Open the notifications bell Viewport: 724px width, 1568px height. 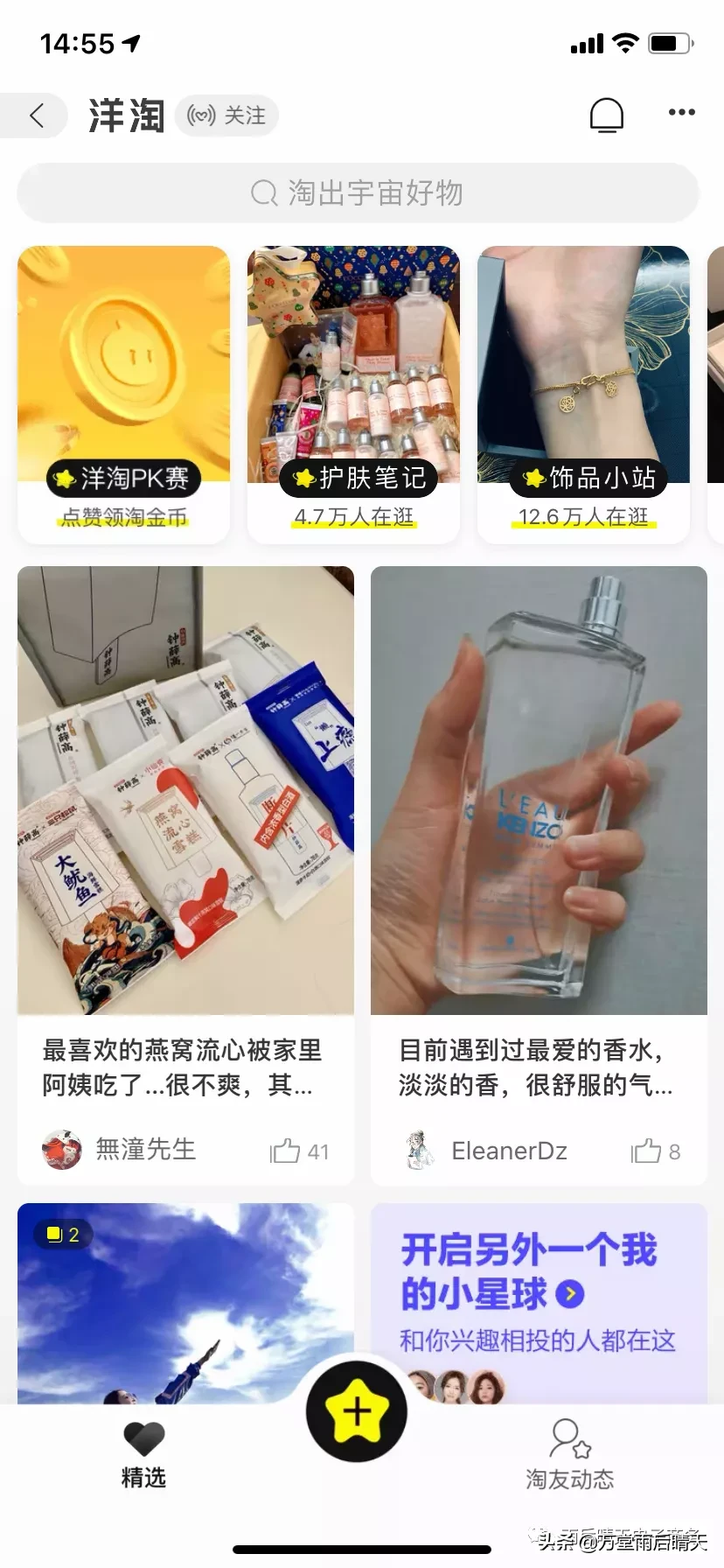coord(606,115)
